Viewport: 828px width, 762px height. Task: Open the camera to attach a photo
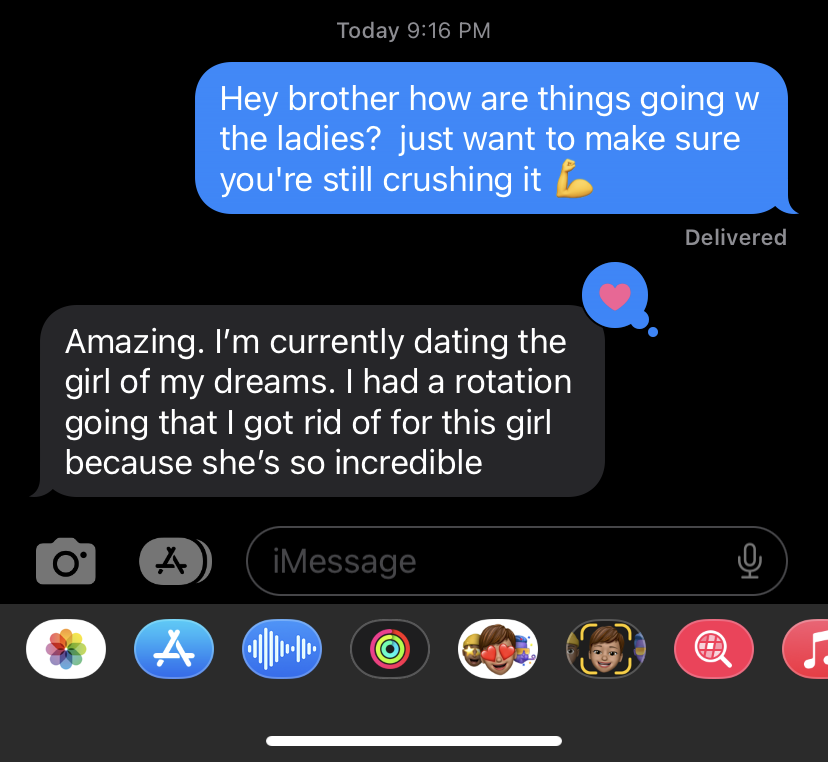tap(66, 562)
